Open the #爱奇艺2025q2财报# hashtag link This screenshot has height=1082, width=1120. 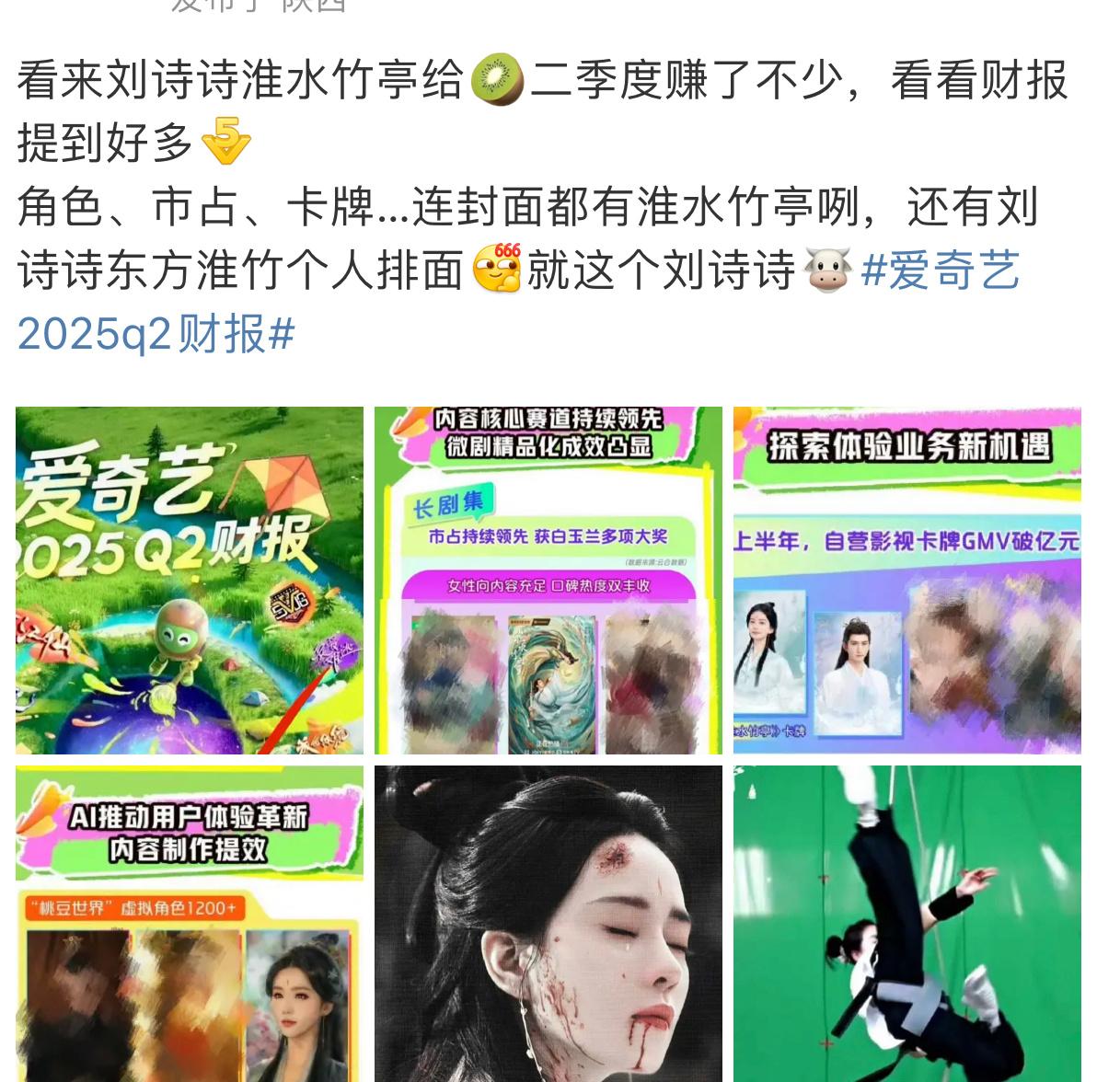click(940, 272)
